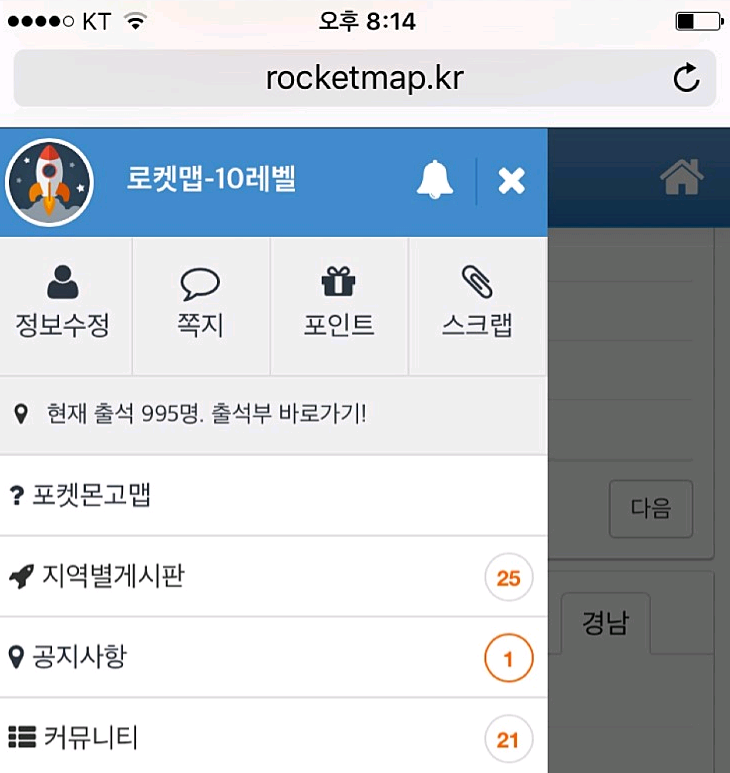The height and width of the screenshot is (773, 730).
Task: Open the 포켓몬고맵 menu item
Action: (90, 495)
